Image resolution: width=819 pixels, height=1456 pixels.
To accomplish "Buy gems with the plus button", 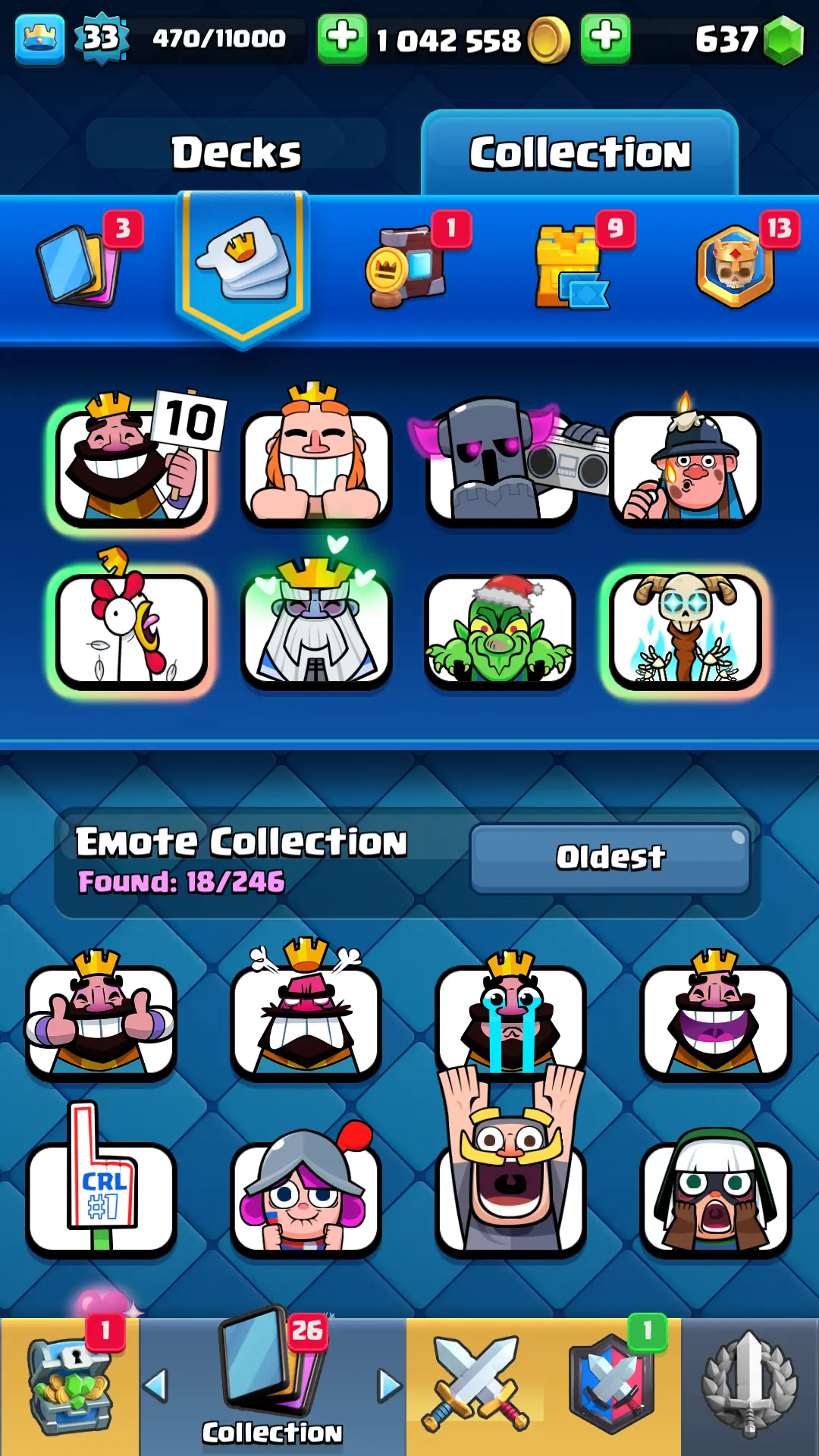I will coord(605,39).
